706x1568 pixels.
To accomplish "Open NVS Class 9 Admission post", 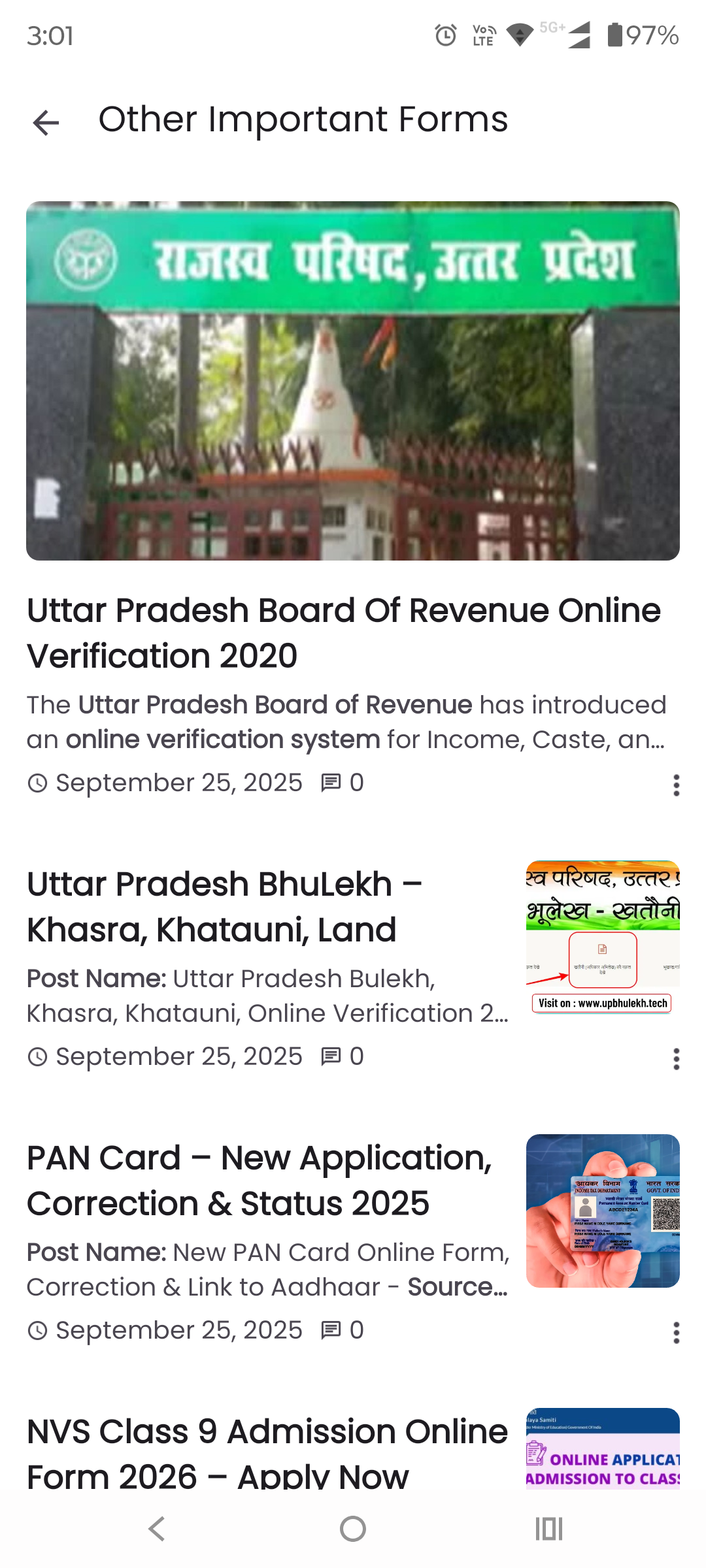I will pos(267,1452).
